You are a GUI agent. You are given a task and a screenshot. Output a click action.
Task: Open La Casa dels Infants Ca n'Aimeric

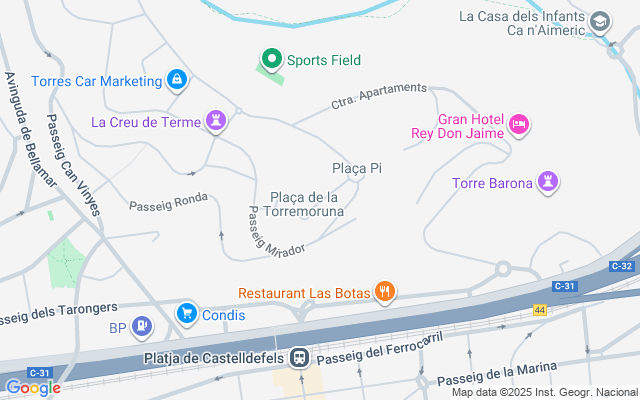[x=599, y=21]
